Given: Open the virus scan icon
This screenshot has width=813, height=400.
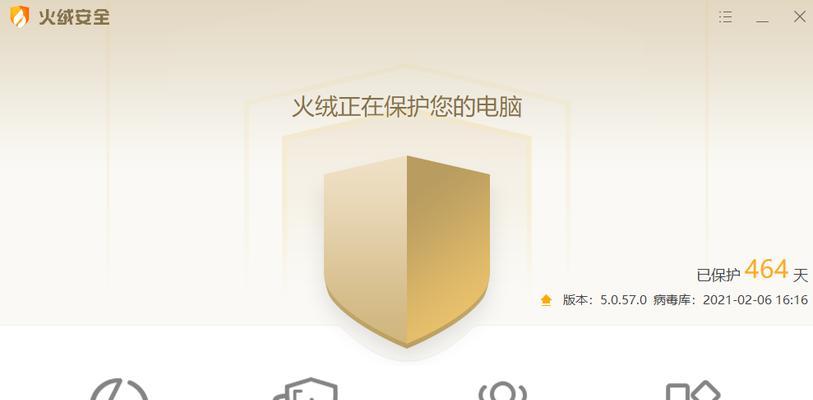Looking at the screenshot, I should click(119, 391).
